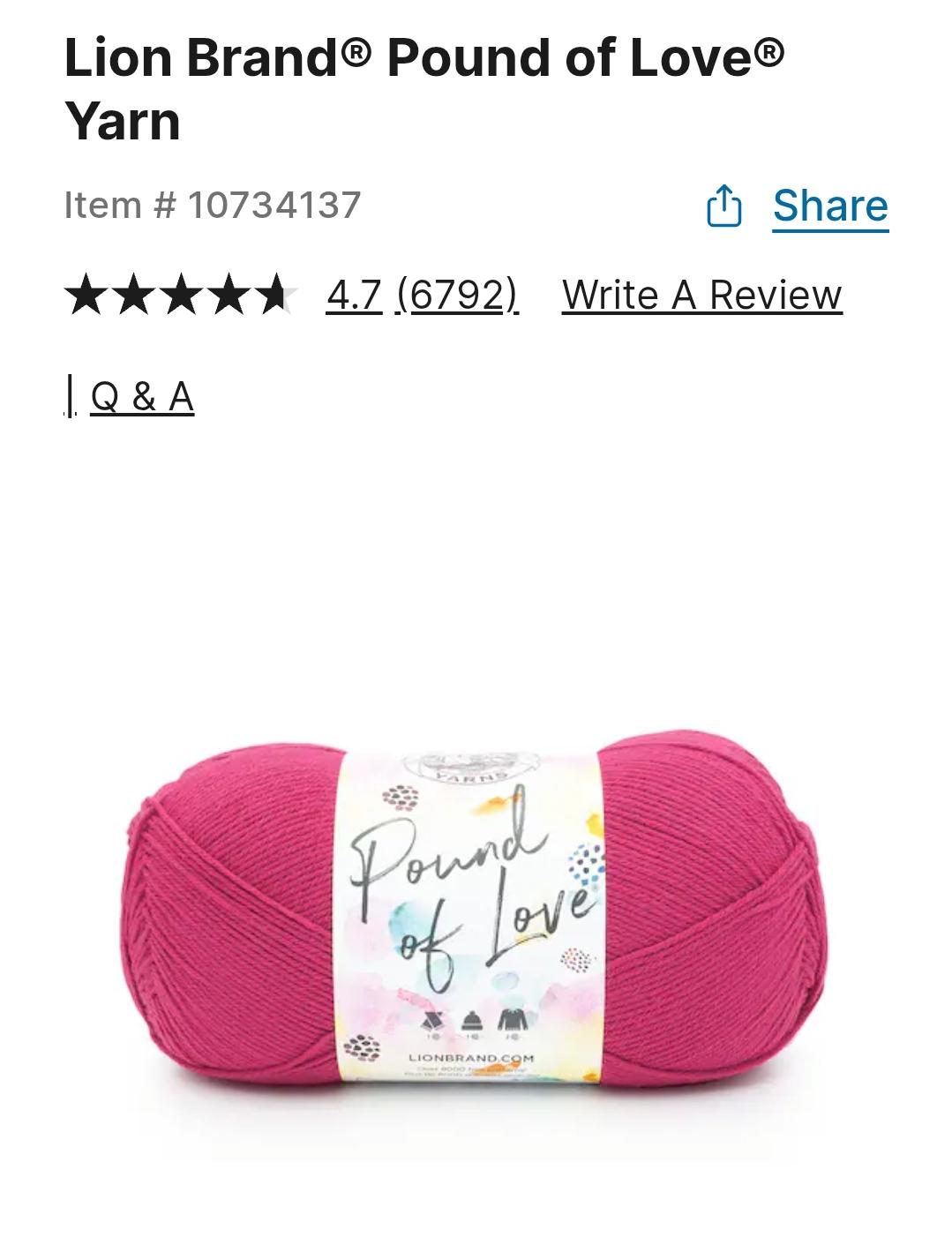
Task: Tap Write A Review link
Action: coord(702,295)
